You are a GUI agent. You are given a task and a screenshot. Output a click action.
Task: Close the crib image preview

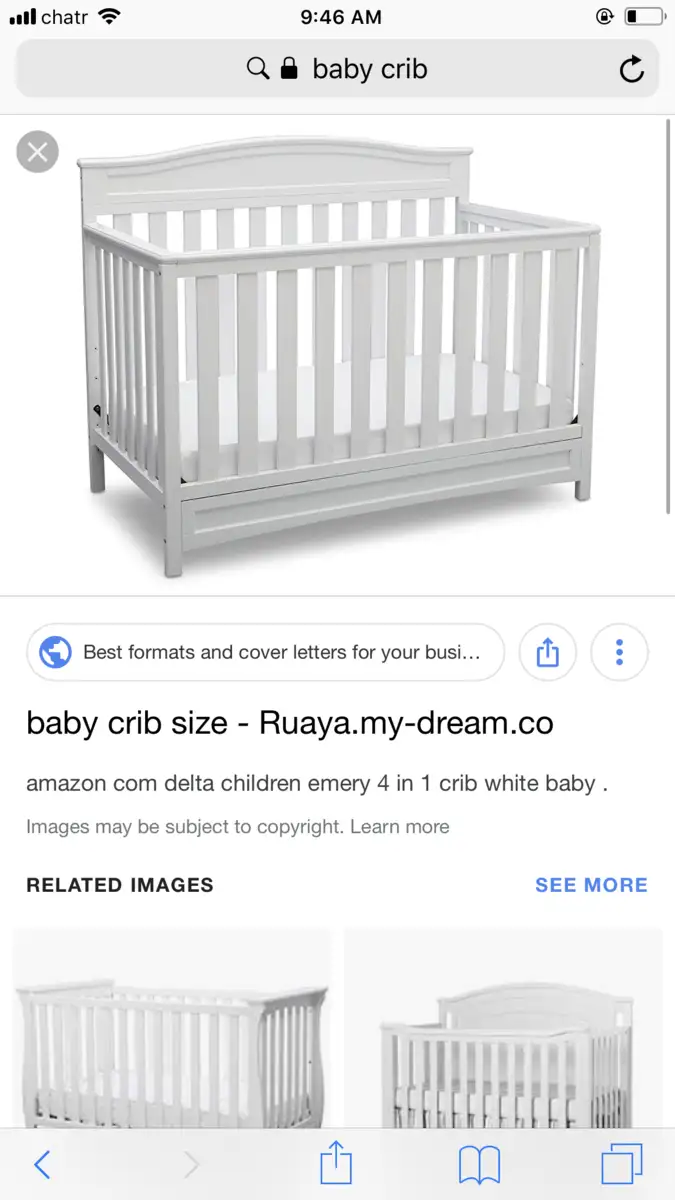click(38, 152)
